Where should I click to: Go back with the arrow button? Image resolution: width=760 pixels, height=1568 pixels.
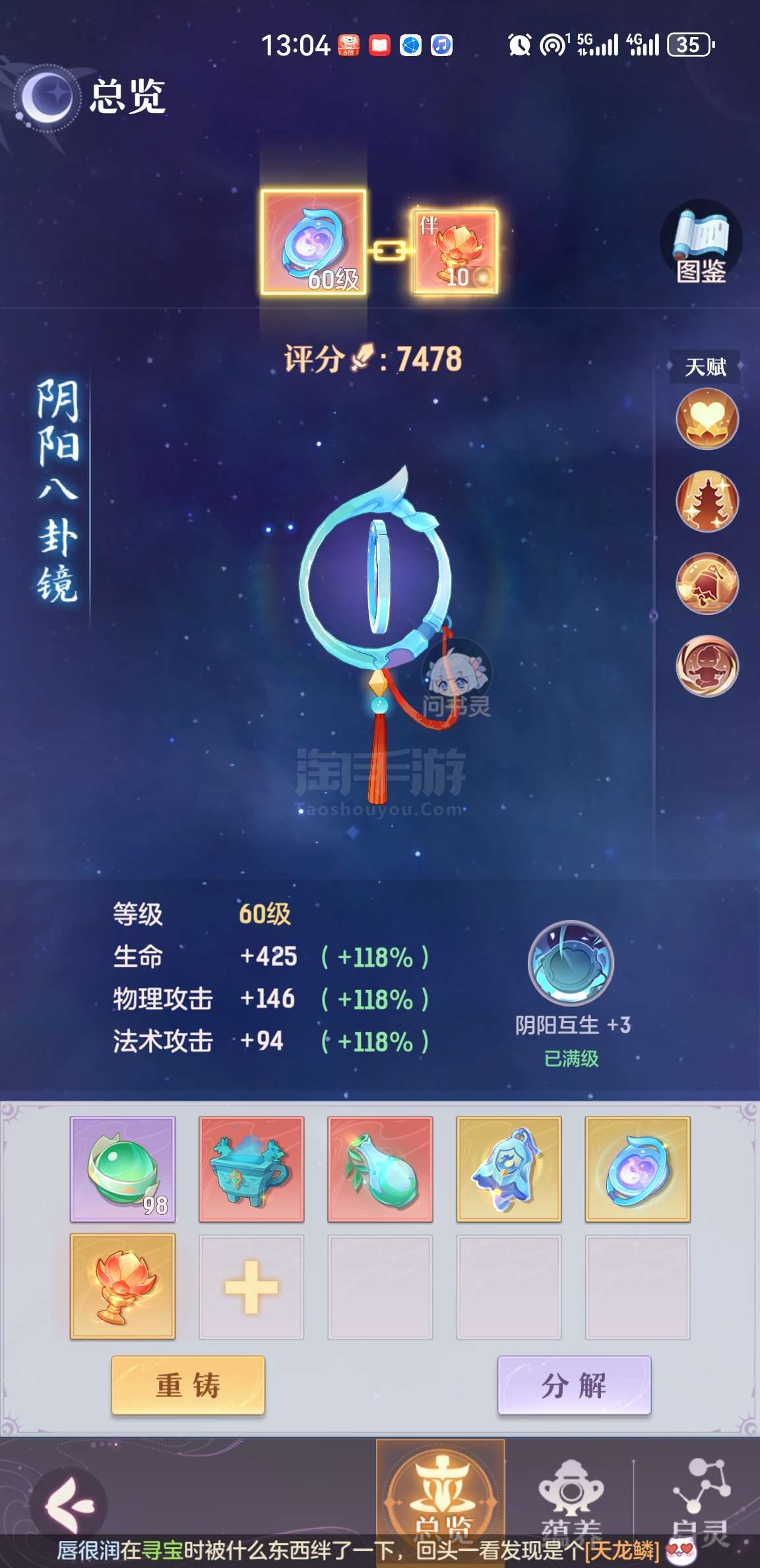pyautogui.click(x=69, y=1507)
